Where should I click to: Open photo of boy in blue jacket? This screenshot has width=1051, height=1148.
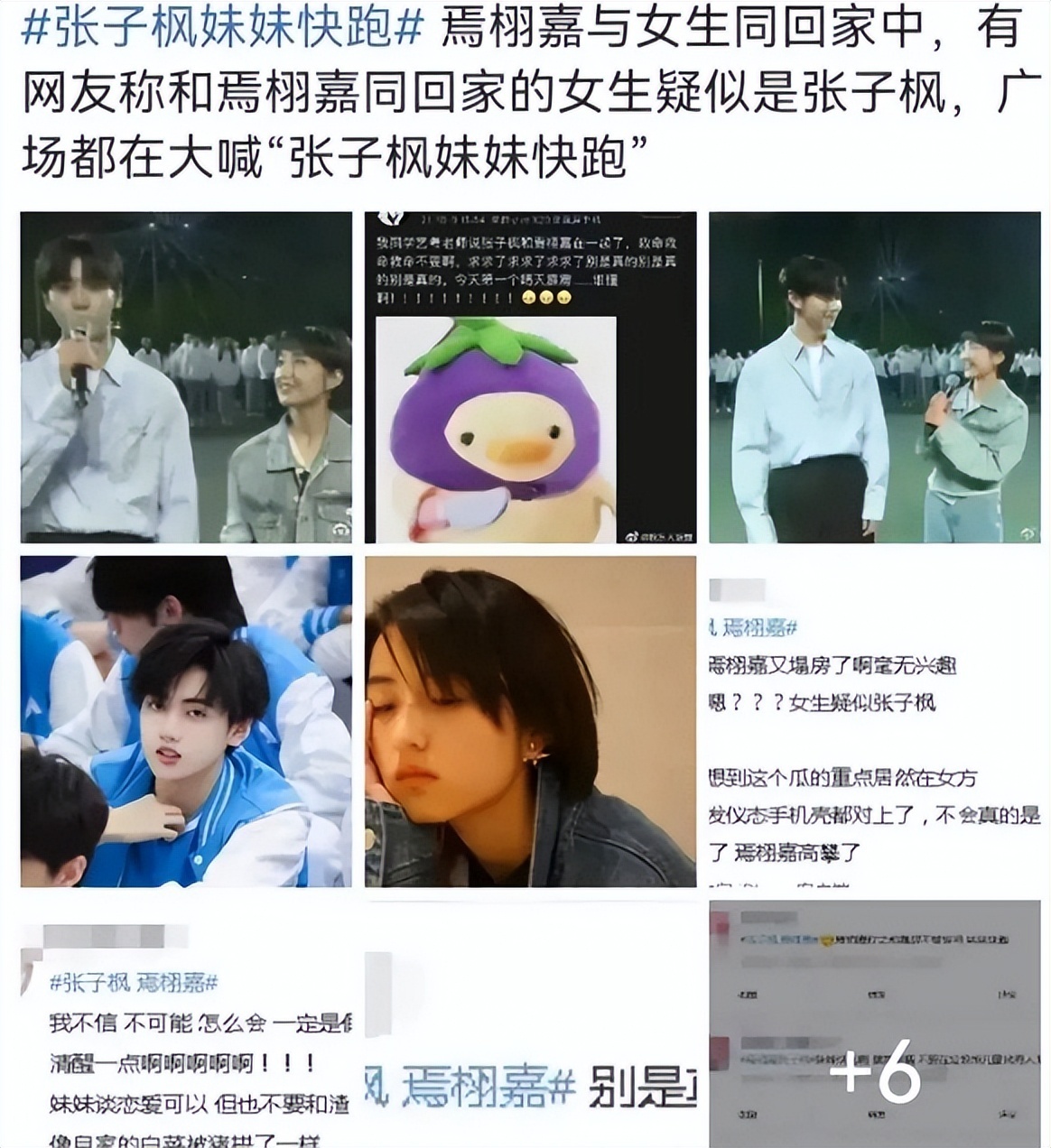pos(186,721)
